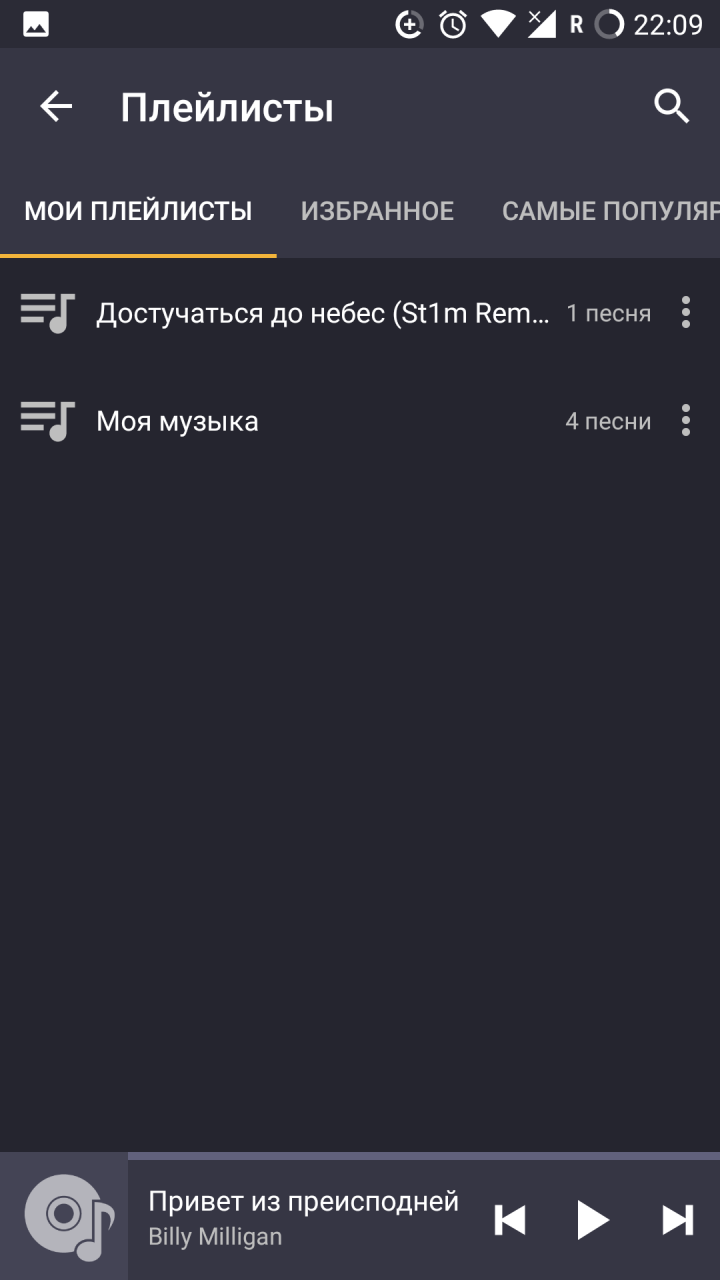Skip to the previous track
Screen dimensions: 720x1280
tap(510, 1220)
